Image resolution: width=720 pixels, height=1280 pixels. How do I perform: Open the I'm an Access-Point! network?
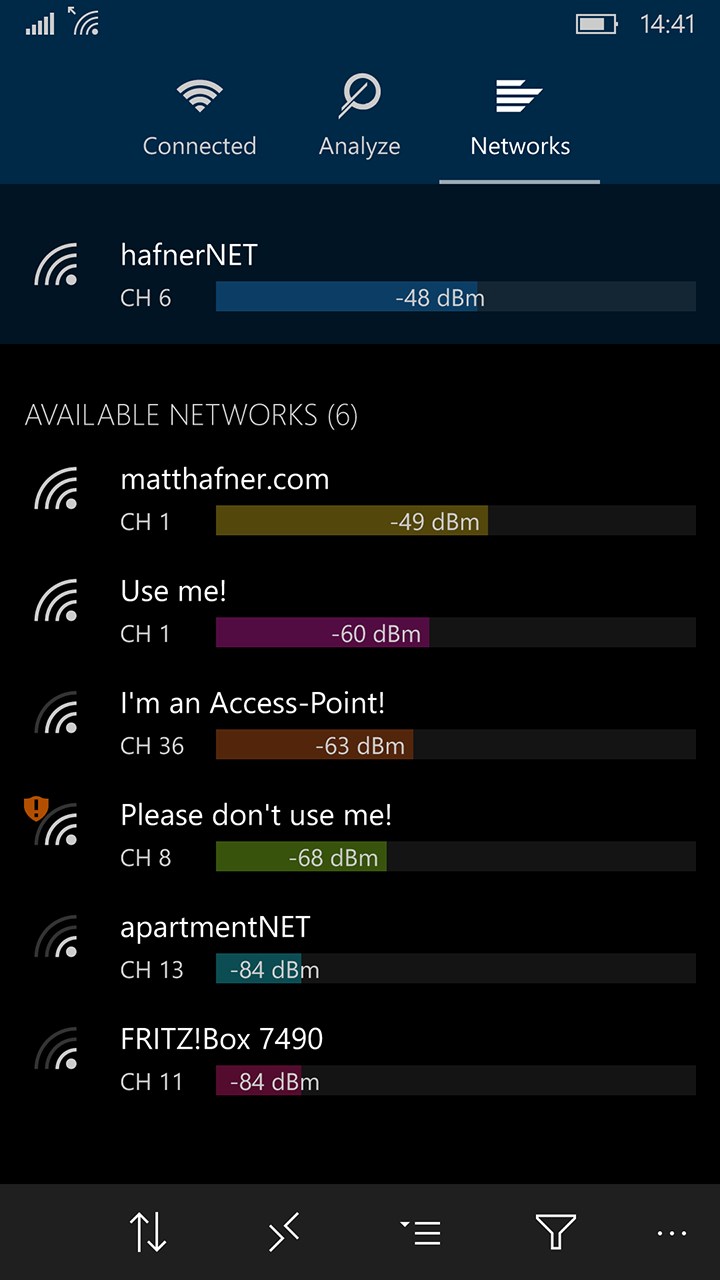[x=360, y=722]
